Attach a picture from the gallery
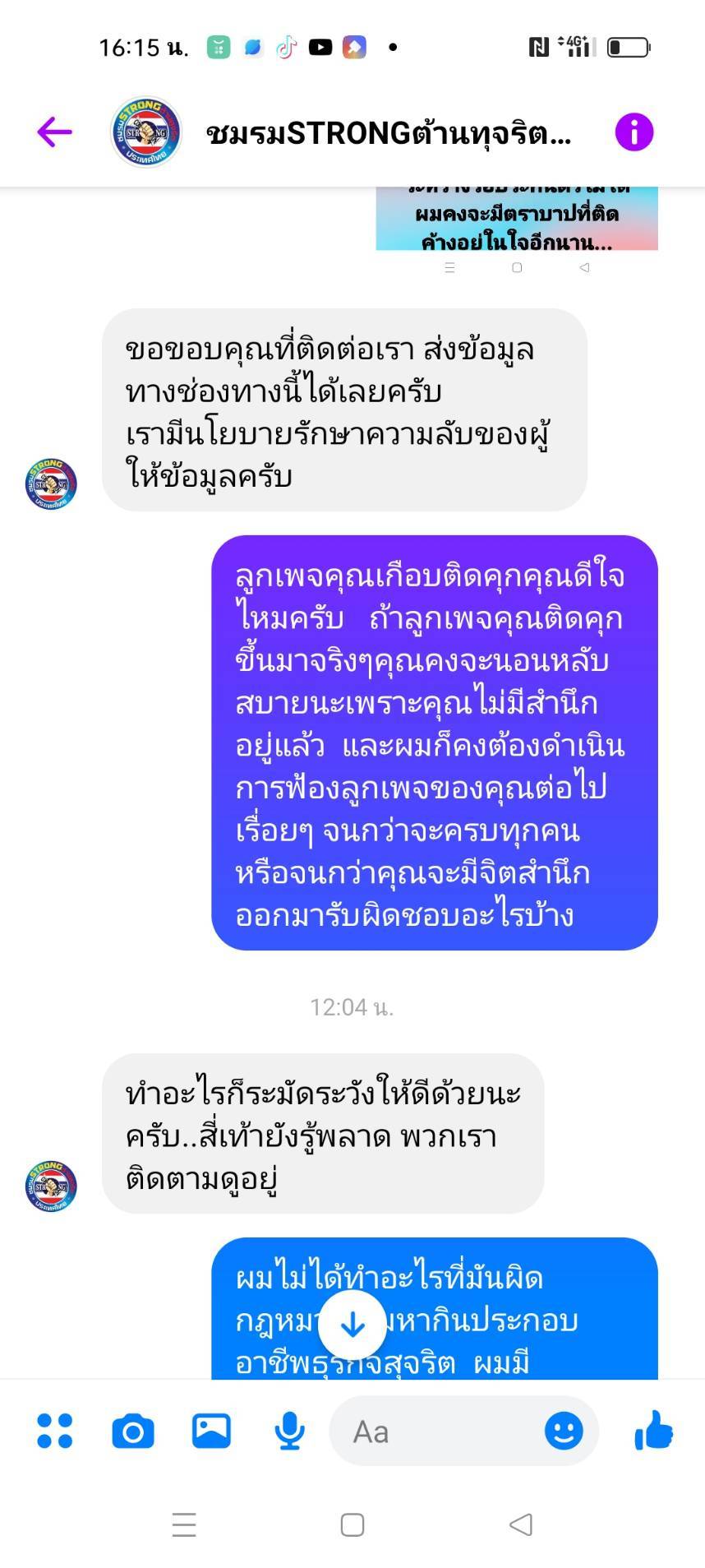Screen dimensions: 705x1568 tap(211, 1432)
